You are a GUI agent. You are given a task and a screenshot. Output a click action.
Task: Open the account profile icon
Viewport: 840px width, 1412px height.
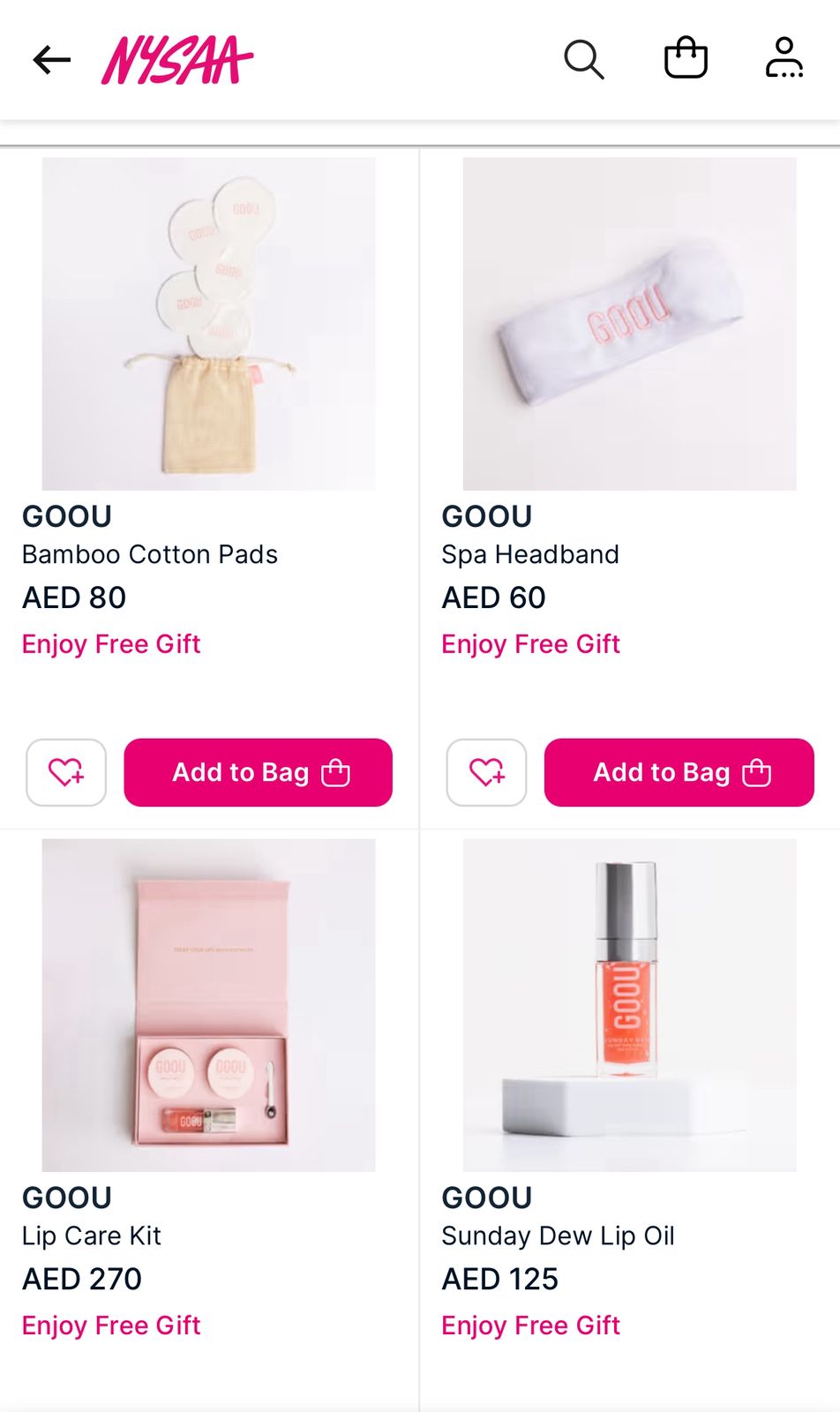[784, 59]
